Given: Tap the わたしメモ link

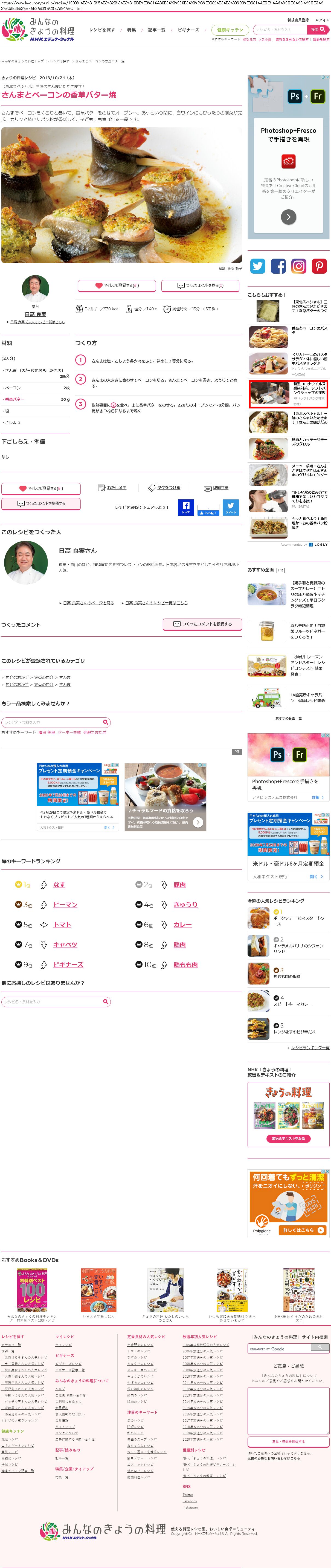Looking at the screenshot, I should tap(112, 488).
